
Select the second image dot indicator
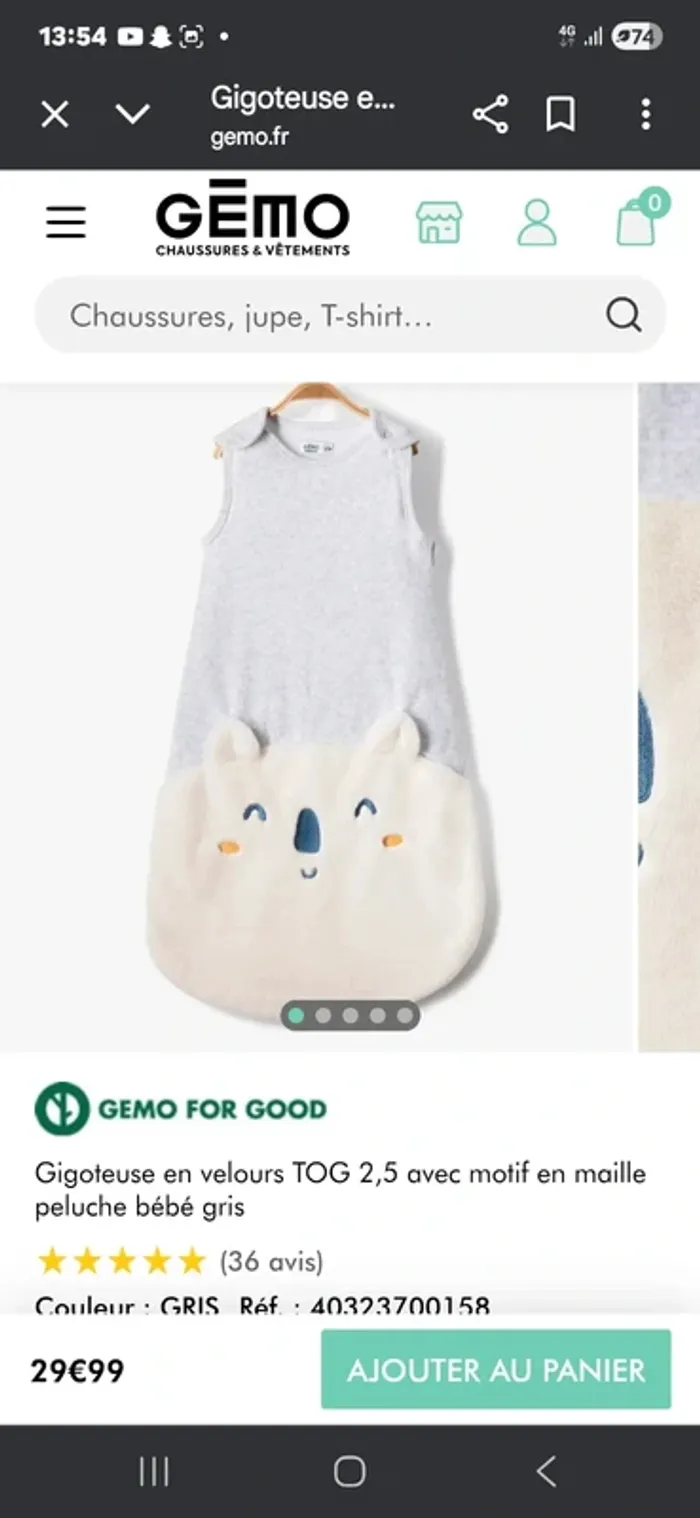coord(323,1015)
